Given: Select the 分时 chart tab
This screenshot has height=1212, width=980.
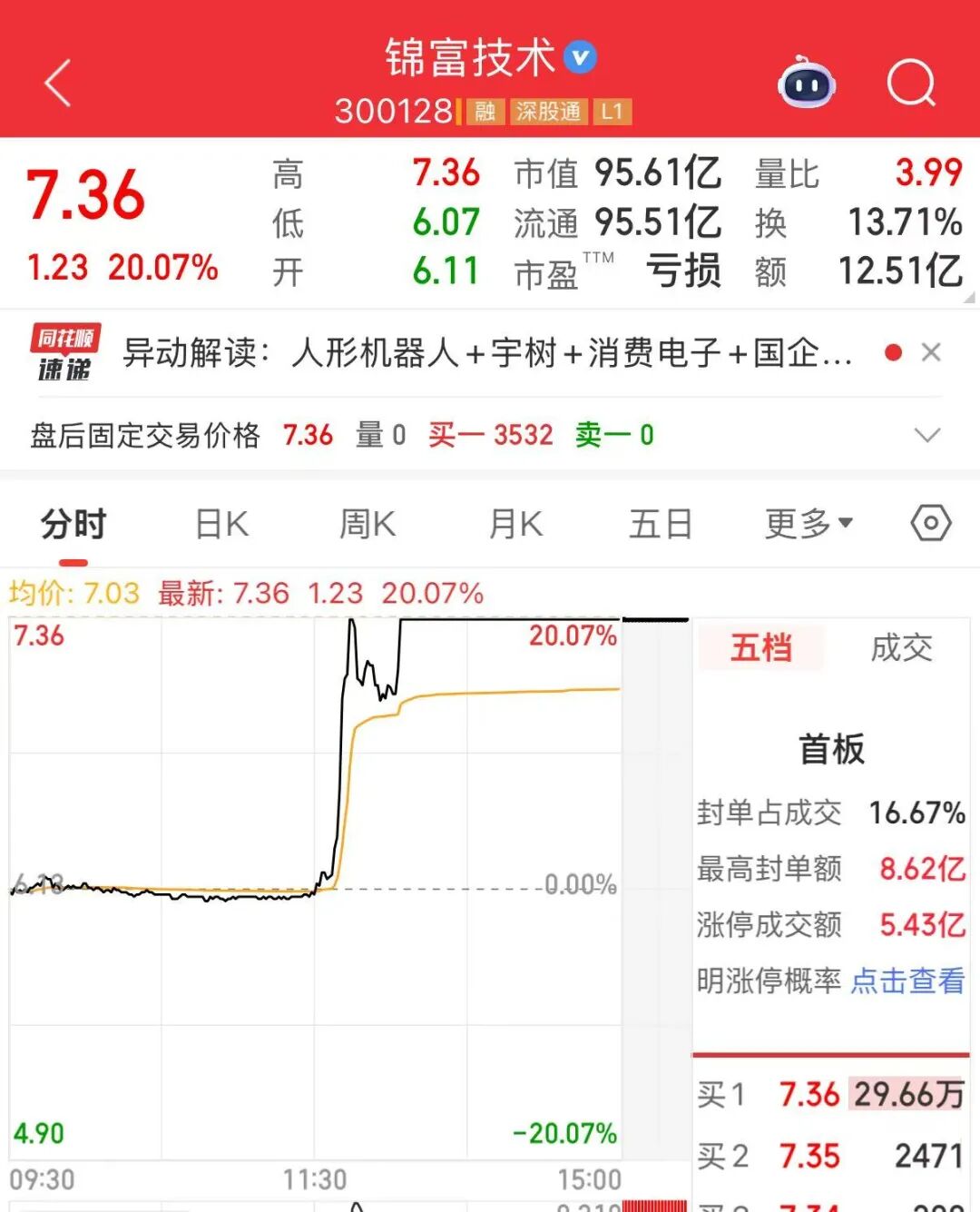Looking at the screenshot, I should tap(73, 524).
